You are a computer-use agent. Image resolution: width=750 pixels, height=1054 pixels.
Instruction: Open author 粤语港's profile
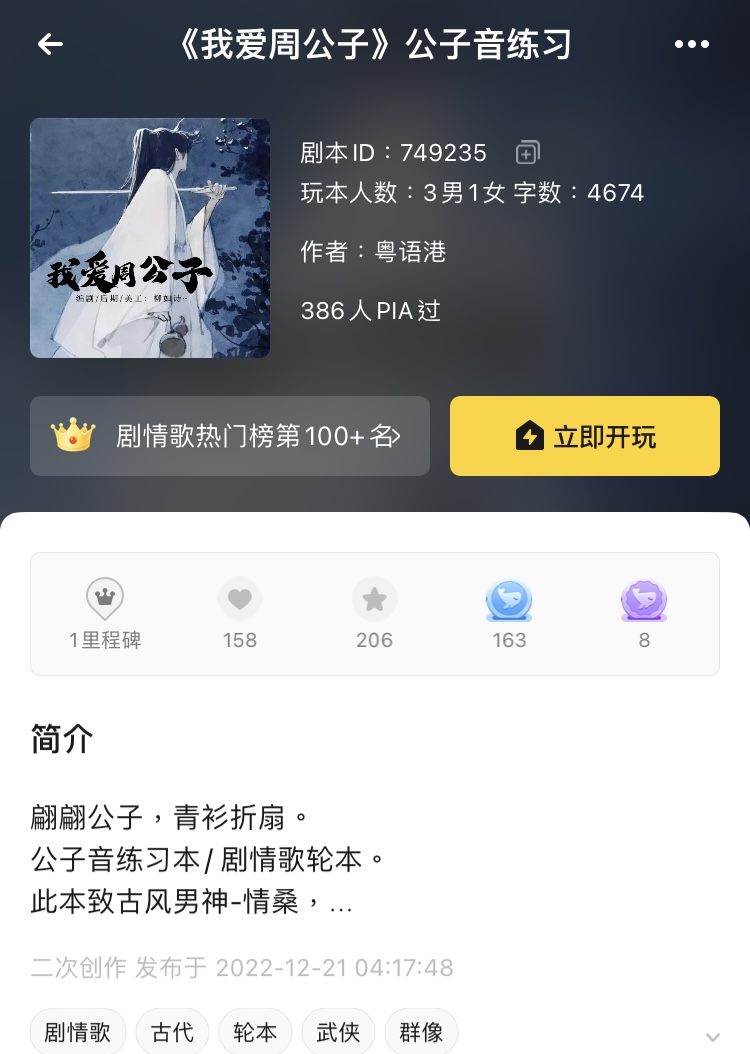pos(410,252)
